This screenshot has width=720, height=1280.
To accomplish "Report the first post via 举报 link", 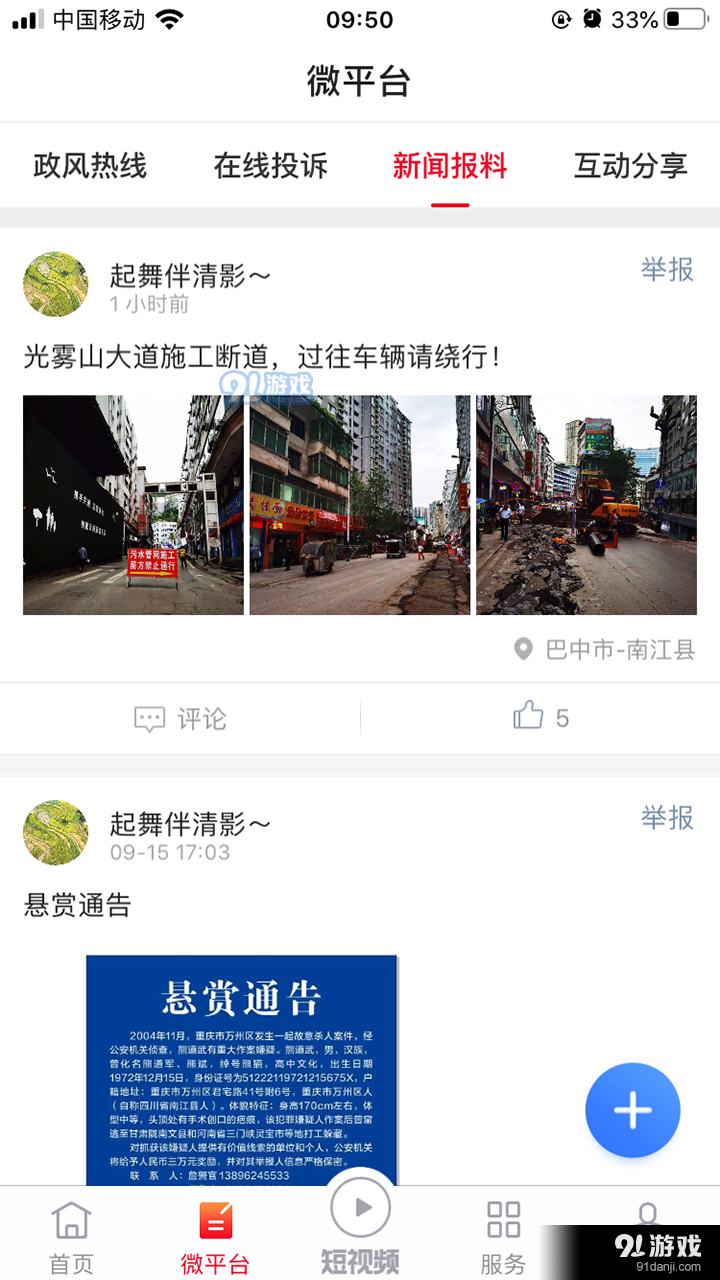I will 667,269.
